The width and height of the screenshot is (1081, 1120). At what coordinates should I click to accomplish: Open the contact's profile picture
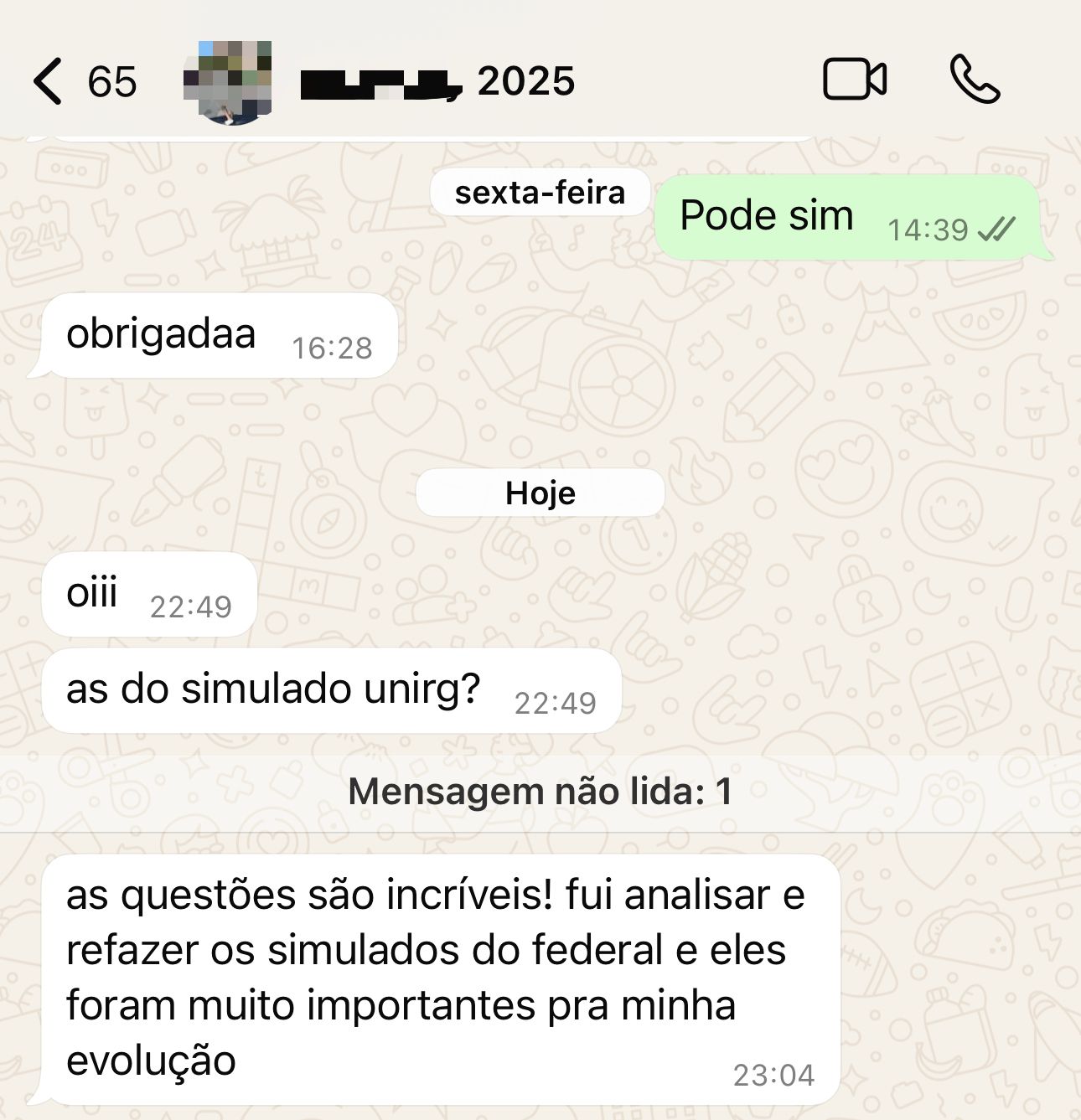(x=228, y=82)
